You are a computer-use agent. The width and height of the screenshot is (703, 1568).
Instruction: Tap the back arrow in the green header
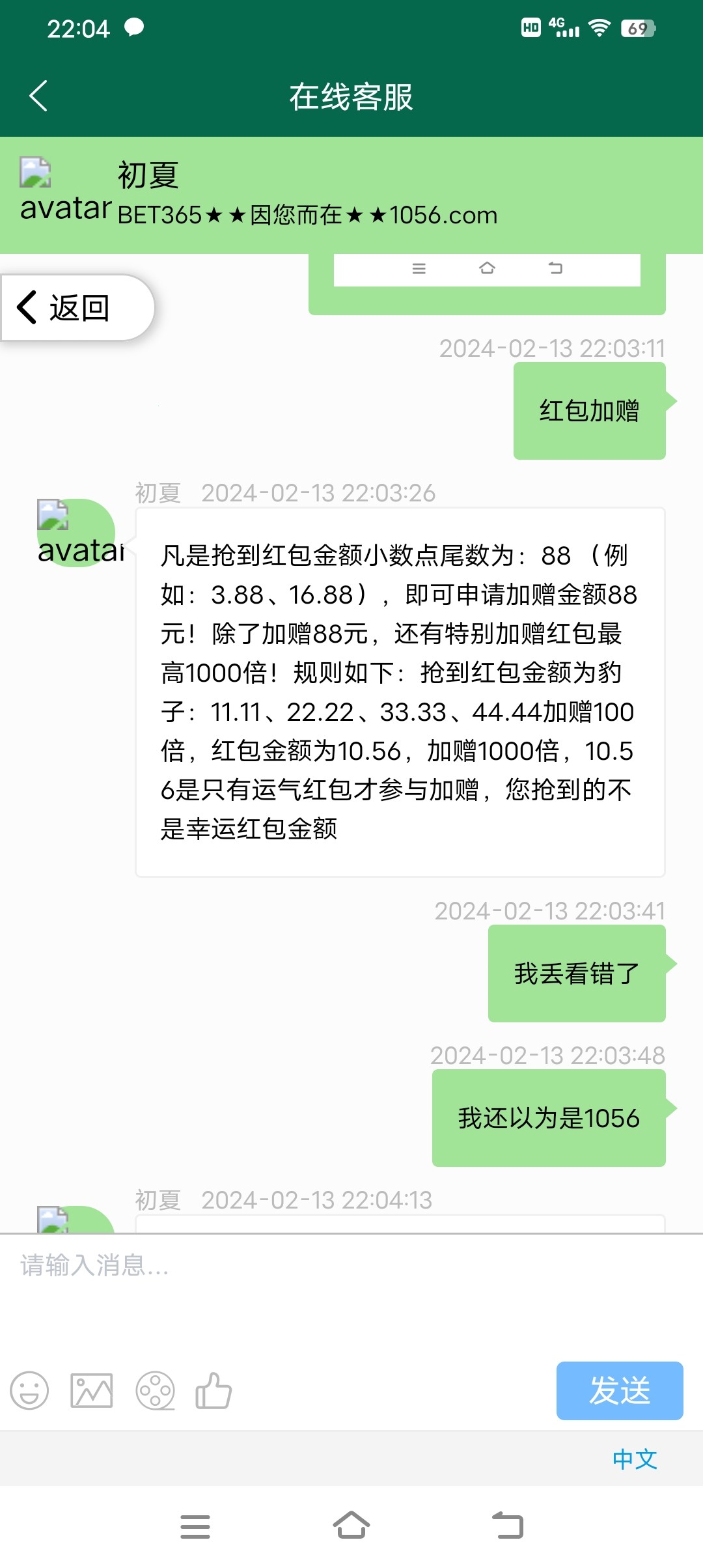38,95
